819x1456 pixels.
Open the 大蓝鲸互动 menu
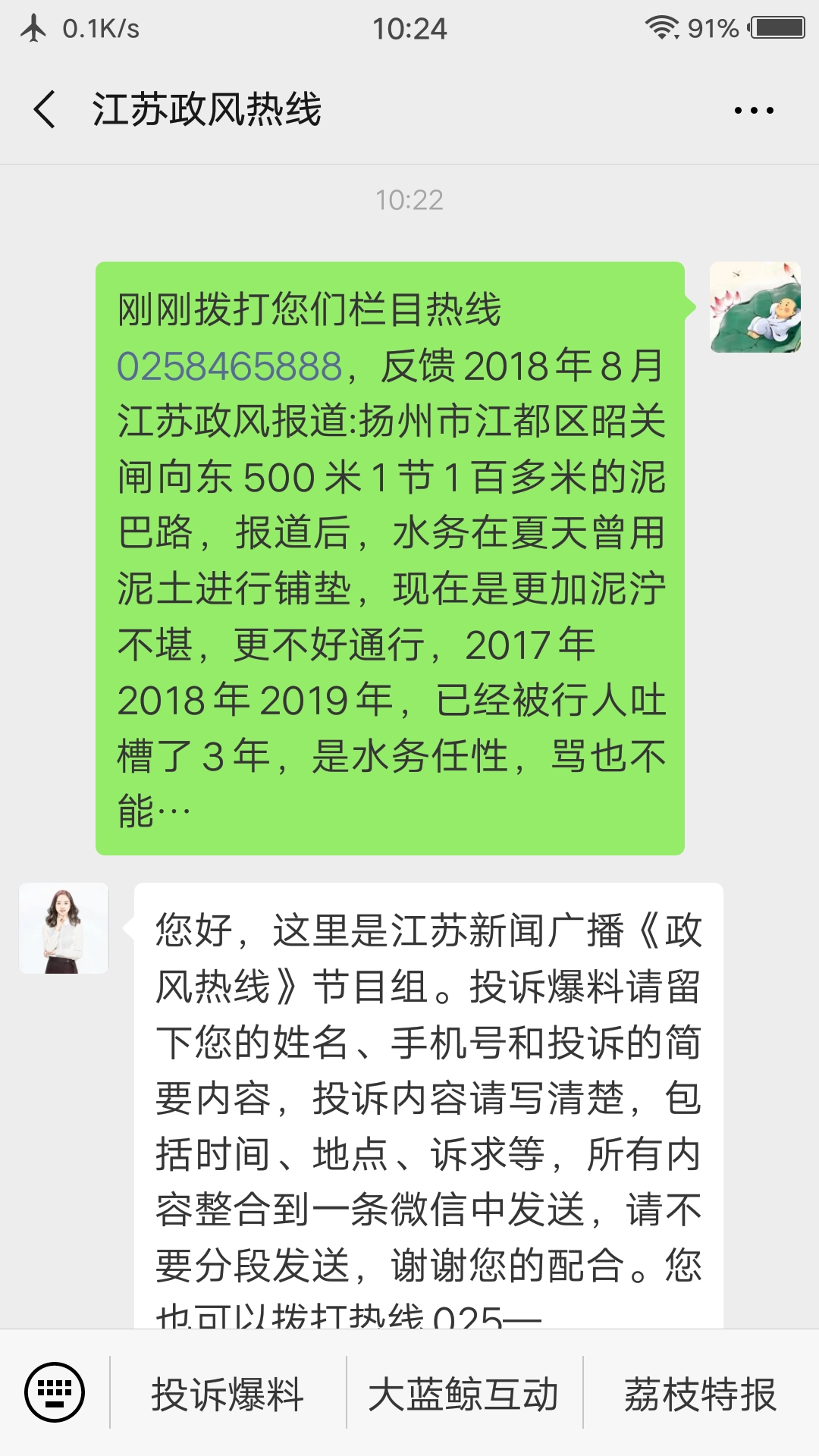464,1394
